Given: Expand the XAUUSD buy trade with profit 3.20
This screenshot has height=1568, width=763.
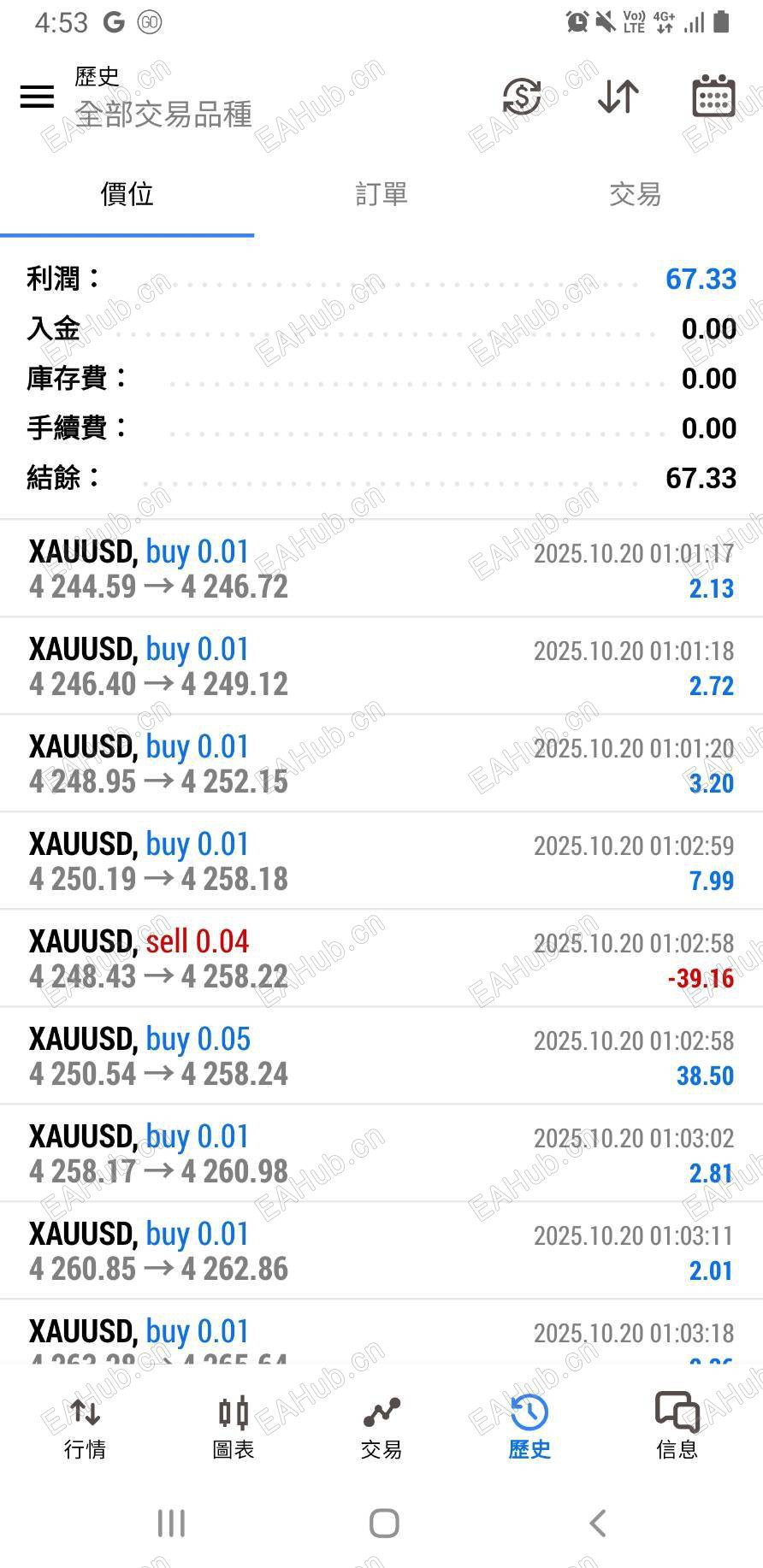Looking at the screenshot, I should click(x=381, y=763).
